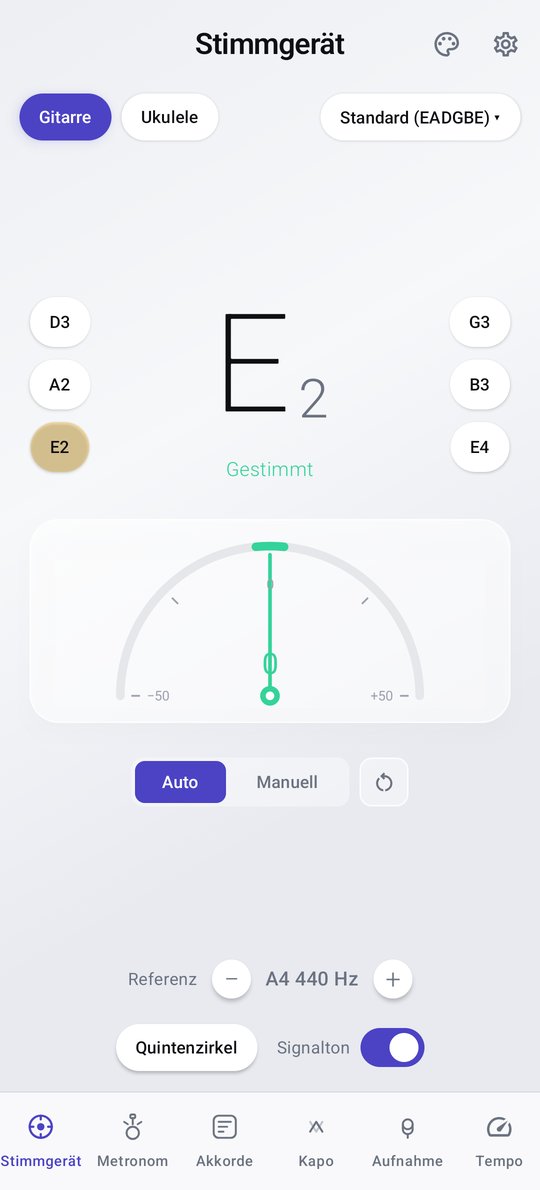The image size is (540, 1190).
Task: Open the Quintenzirkel
Action: pyautogui.click(x=187, y=1047)
